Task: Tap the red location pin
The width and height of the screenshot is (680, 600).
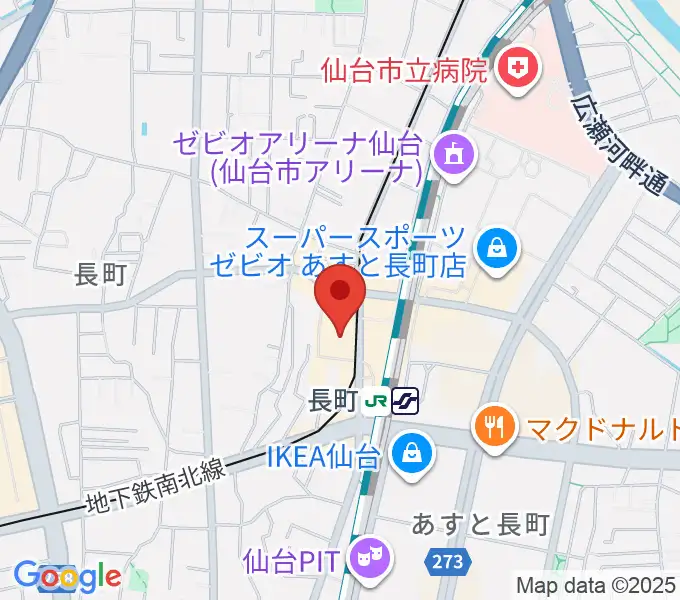Action: [x=340, y=295]
